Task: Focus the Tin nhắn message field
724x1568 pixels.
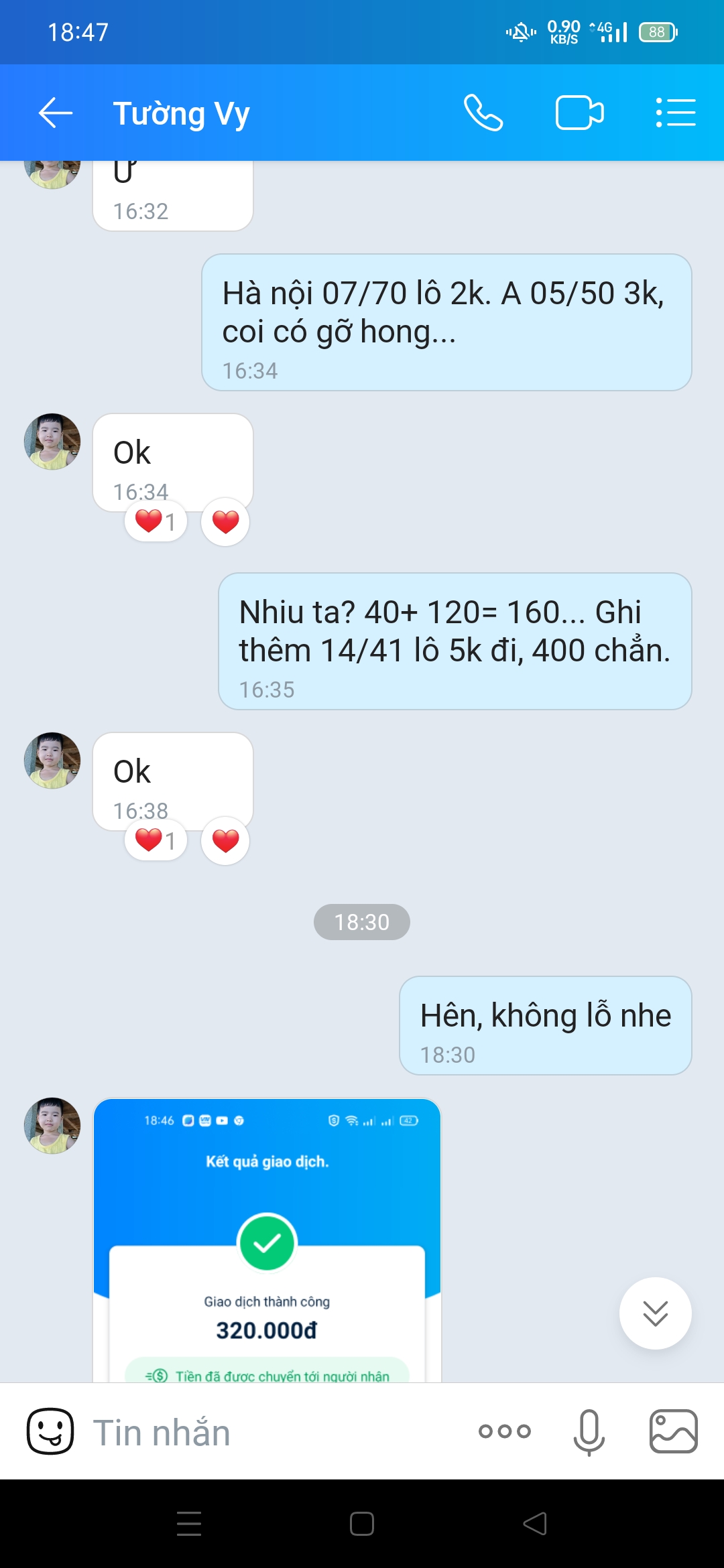Action: pyautogui.click(x=268, y=1433)
